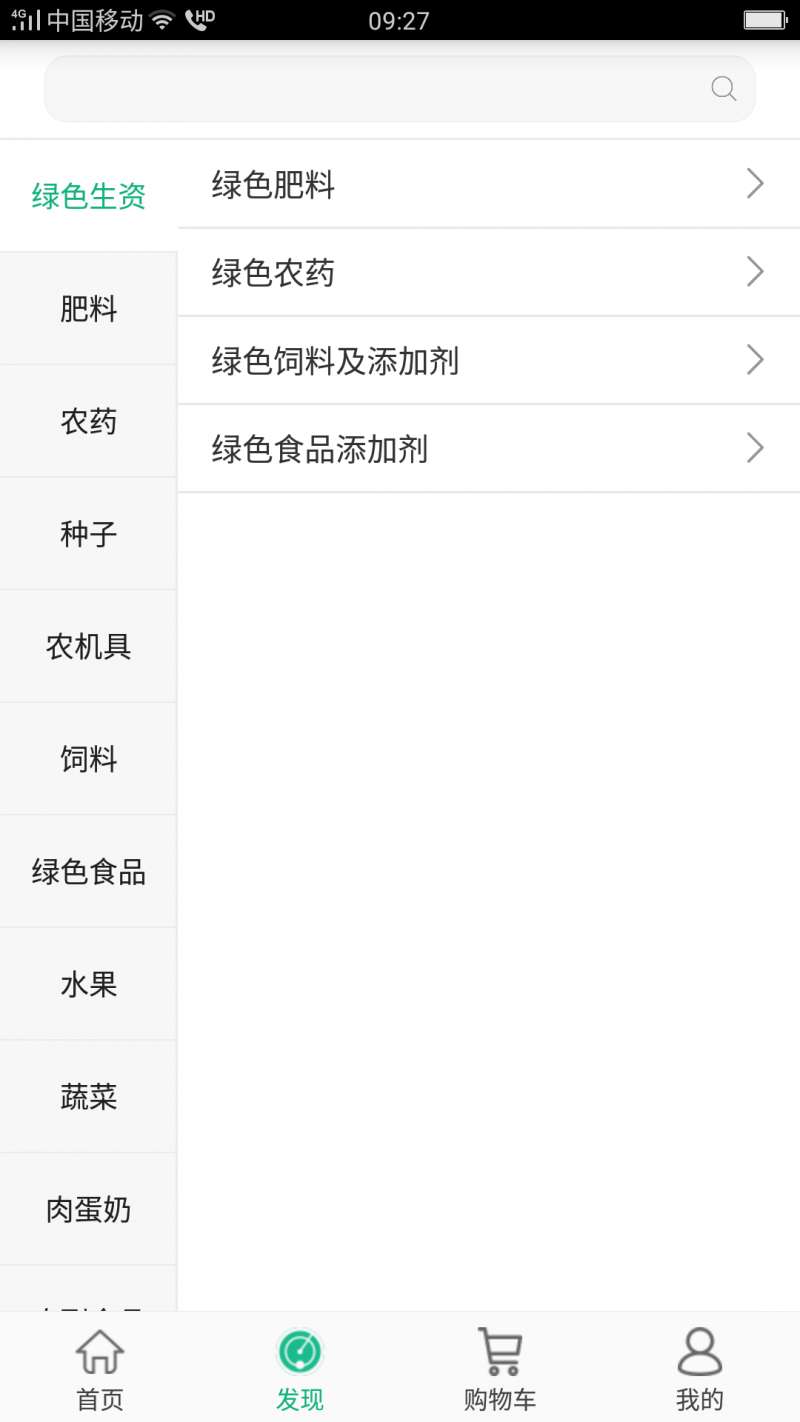This screenshot has height=1422, width=800.
Task: Open the 我的 profile tab
Action: tap(700, 1368)
